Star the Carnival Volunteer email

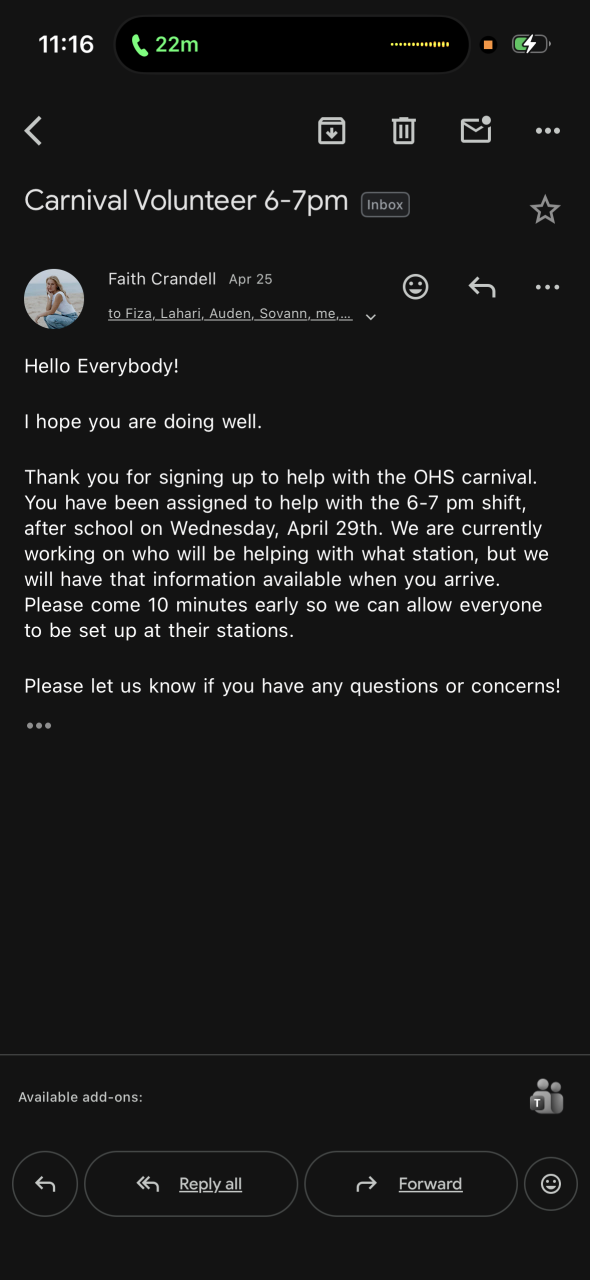[x=545, y=210]
